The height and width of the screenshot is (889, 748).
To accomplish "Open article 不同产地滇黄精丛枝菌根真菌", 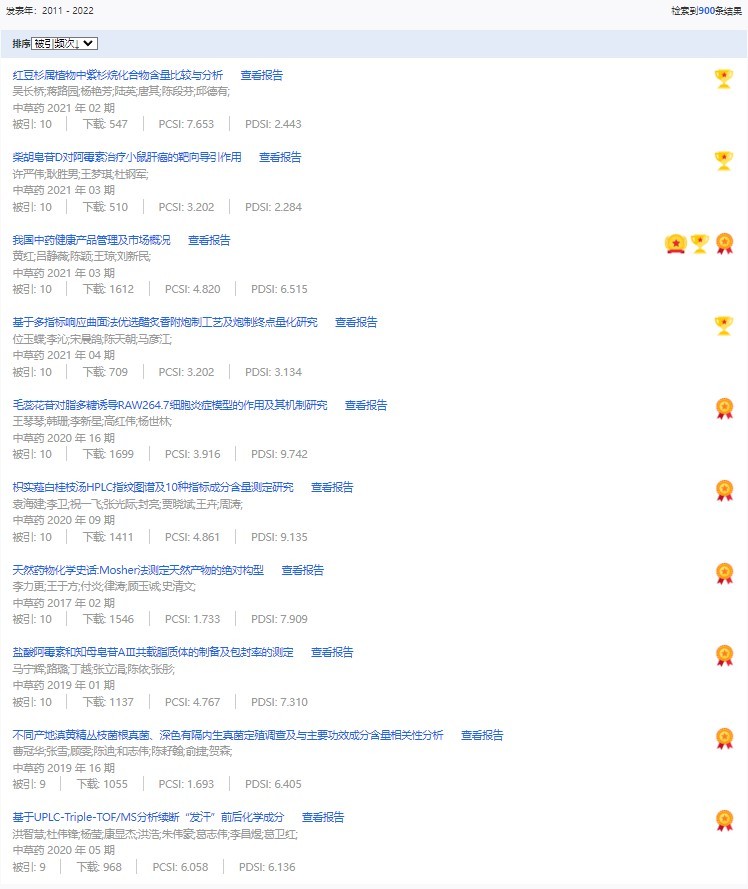I will pyautogui.click(x=227, y=735).
